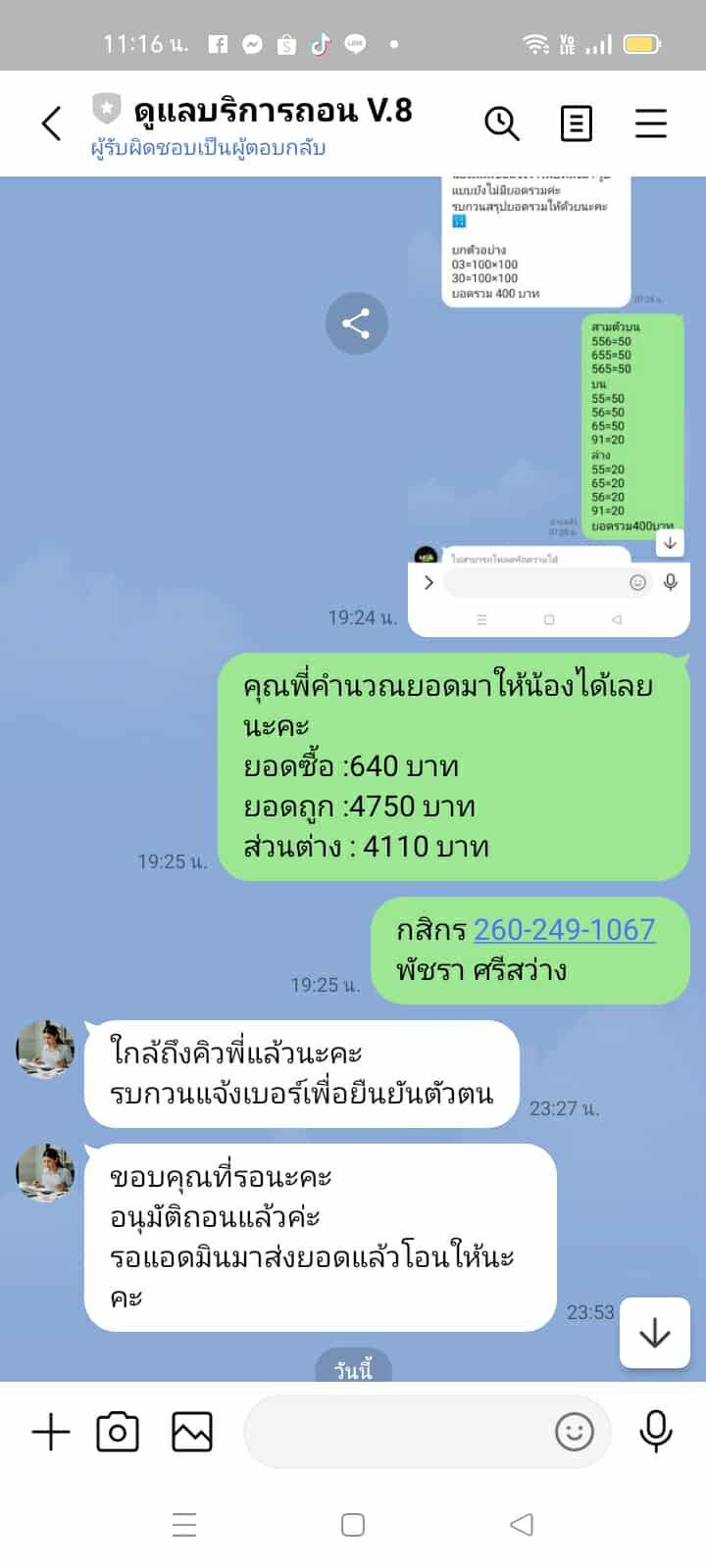Open the sender's profile picture at 23:27
Viewport: 706px width, 1568px height.
click(45, 1049)
